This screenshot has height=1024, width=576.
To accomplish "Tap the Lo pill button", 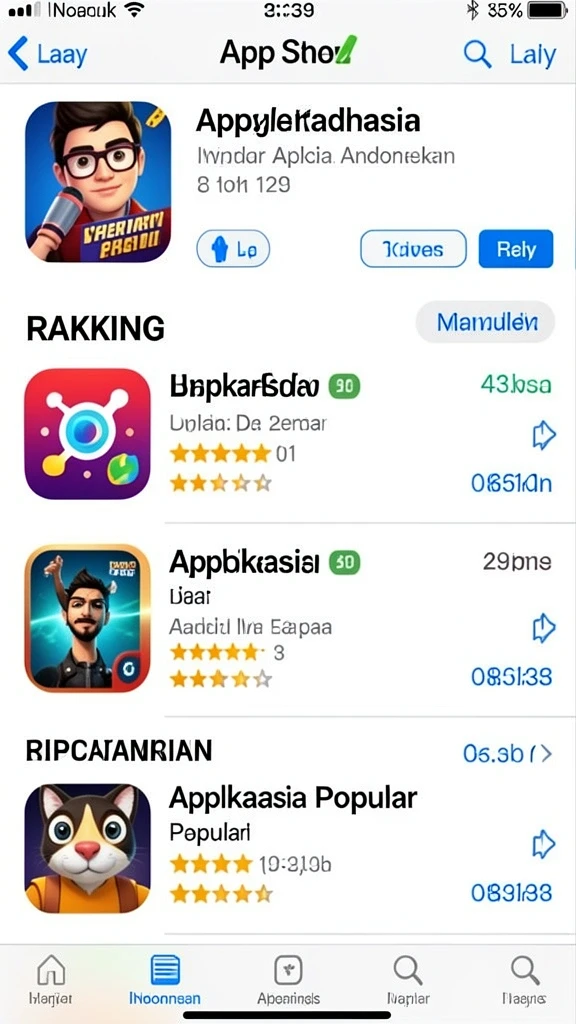I will coord(233,249).
